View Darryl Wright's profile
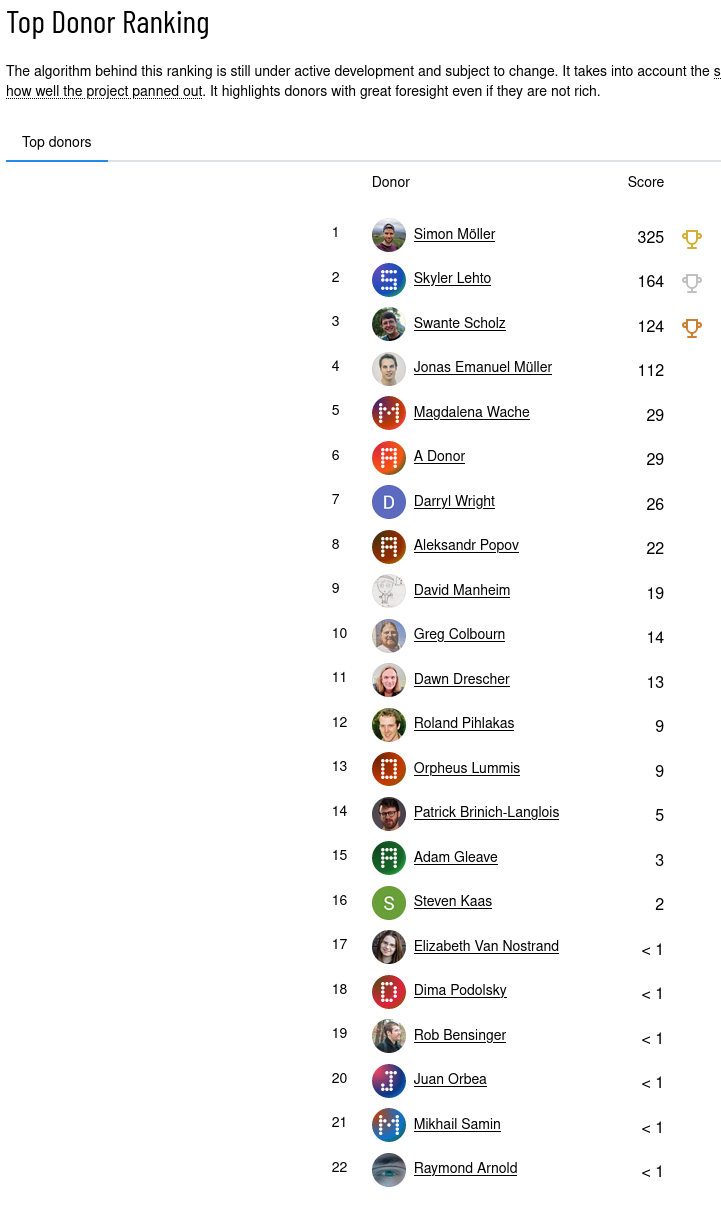 click(x=454, y=501)
